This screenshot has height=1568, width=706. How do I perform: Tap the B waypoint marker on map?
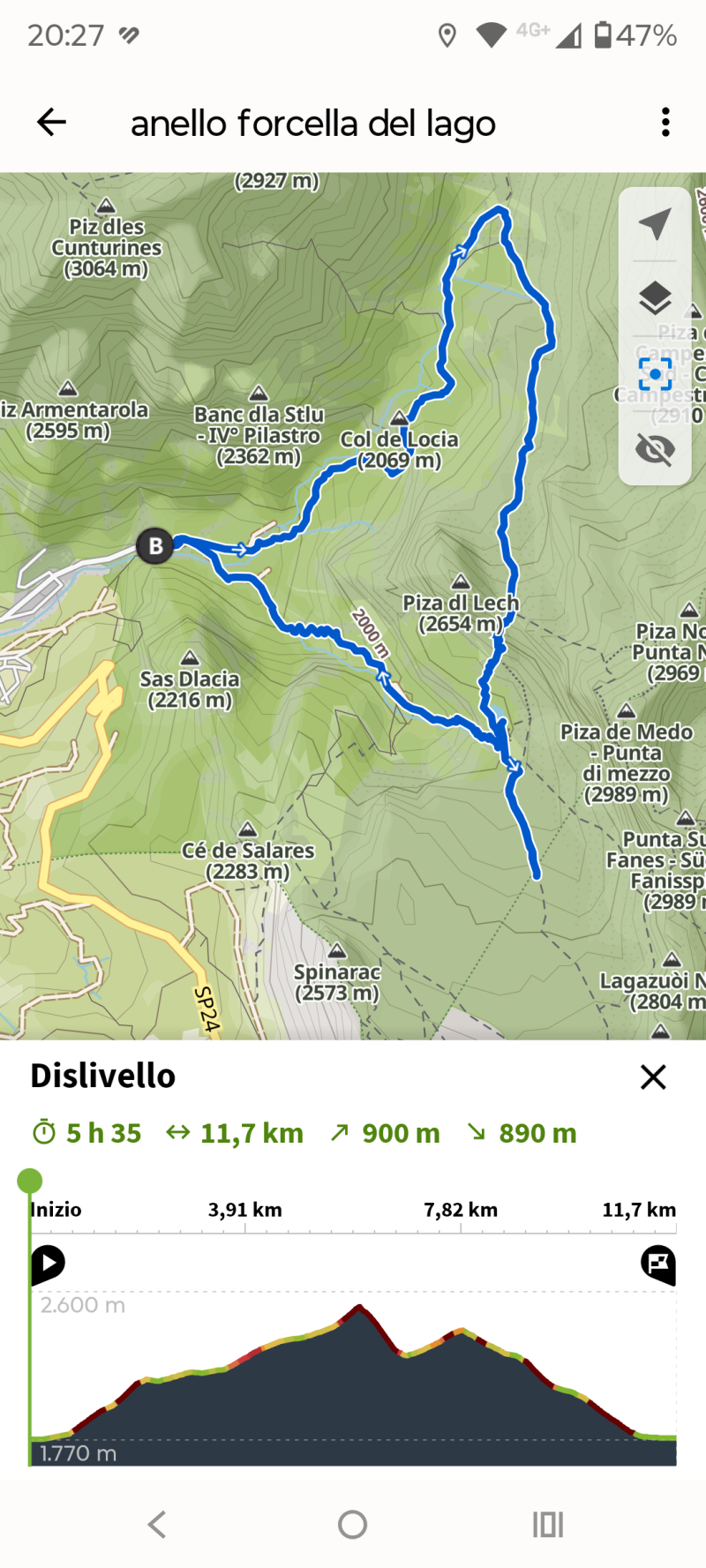[155, 546]
